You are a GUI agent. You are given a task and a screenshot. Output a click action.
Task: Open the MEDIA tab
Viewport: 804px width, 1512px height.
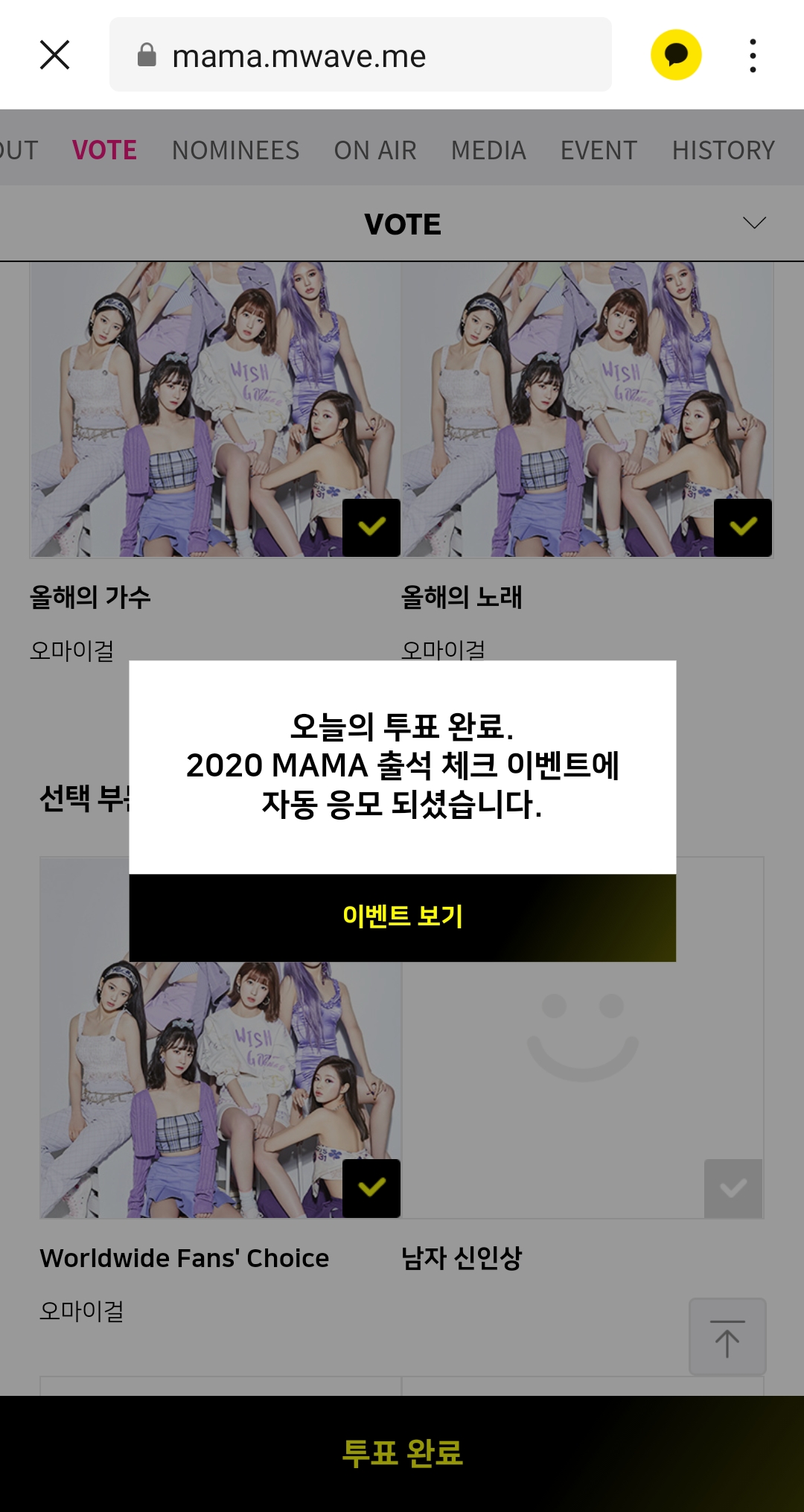pos(488,150)
